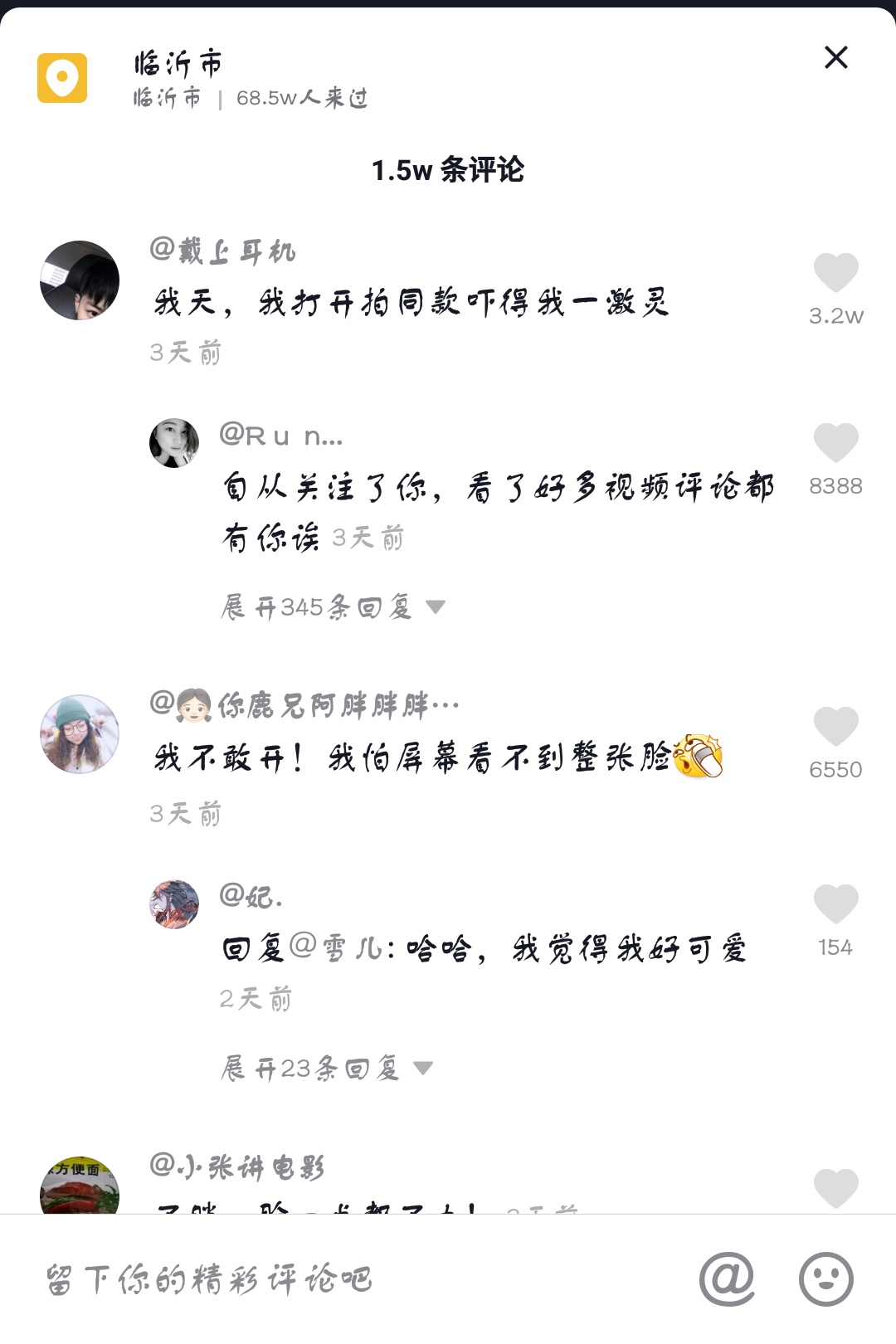Like 你鹿兄阿胖胖胖's comment

(835, 727)
